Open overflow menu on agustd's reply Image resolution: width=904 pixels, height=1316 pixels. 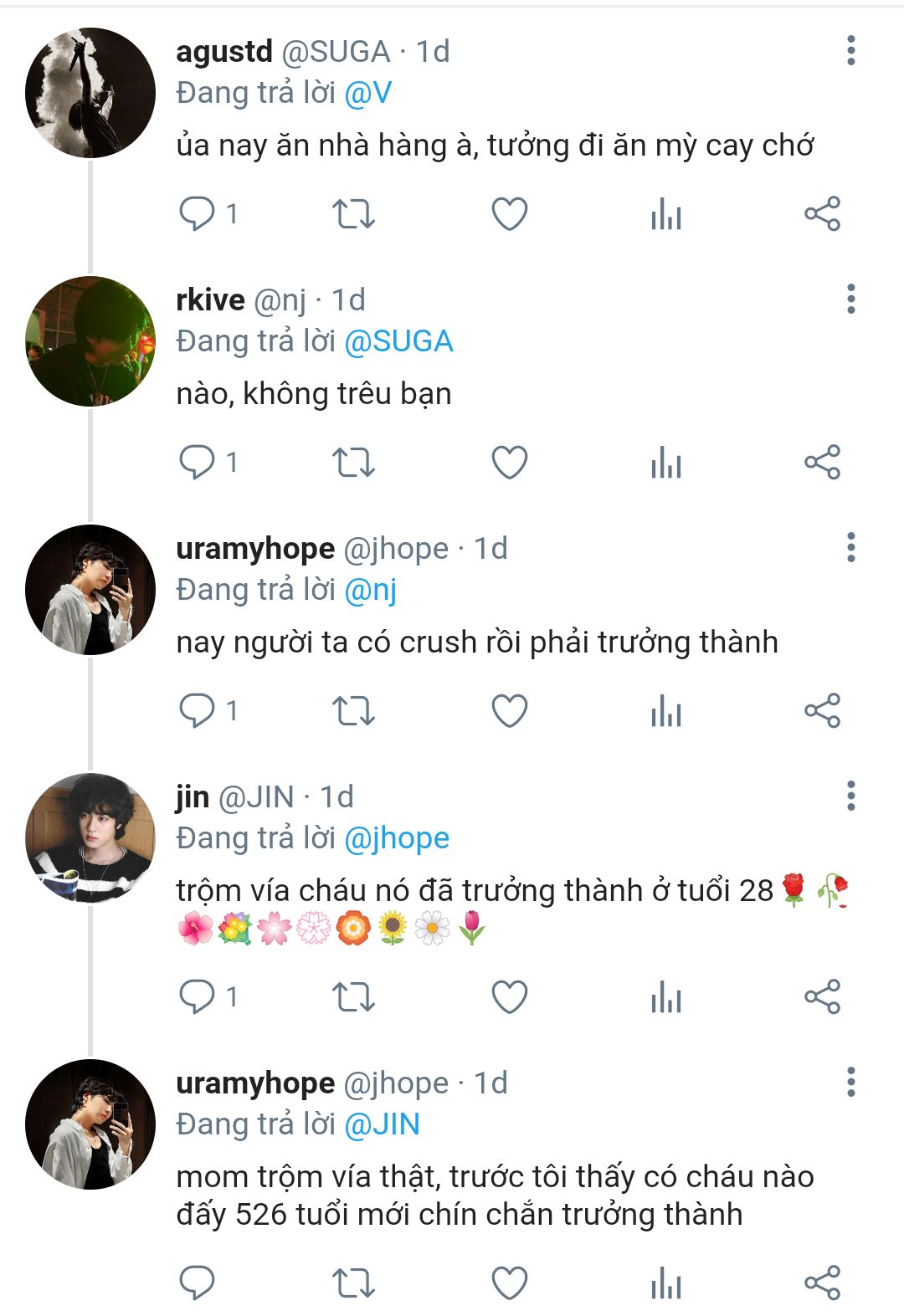point(850,51)
